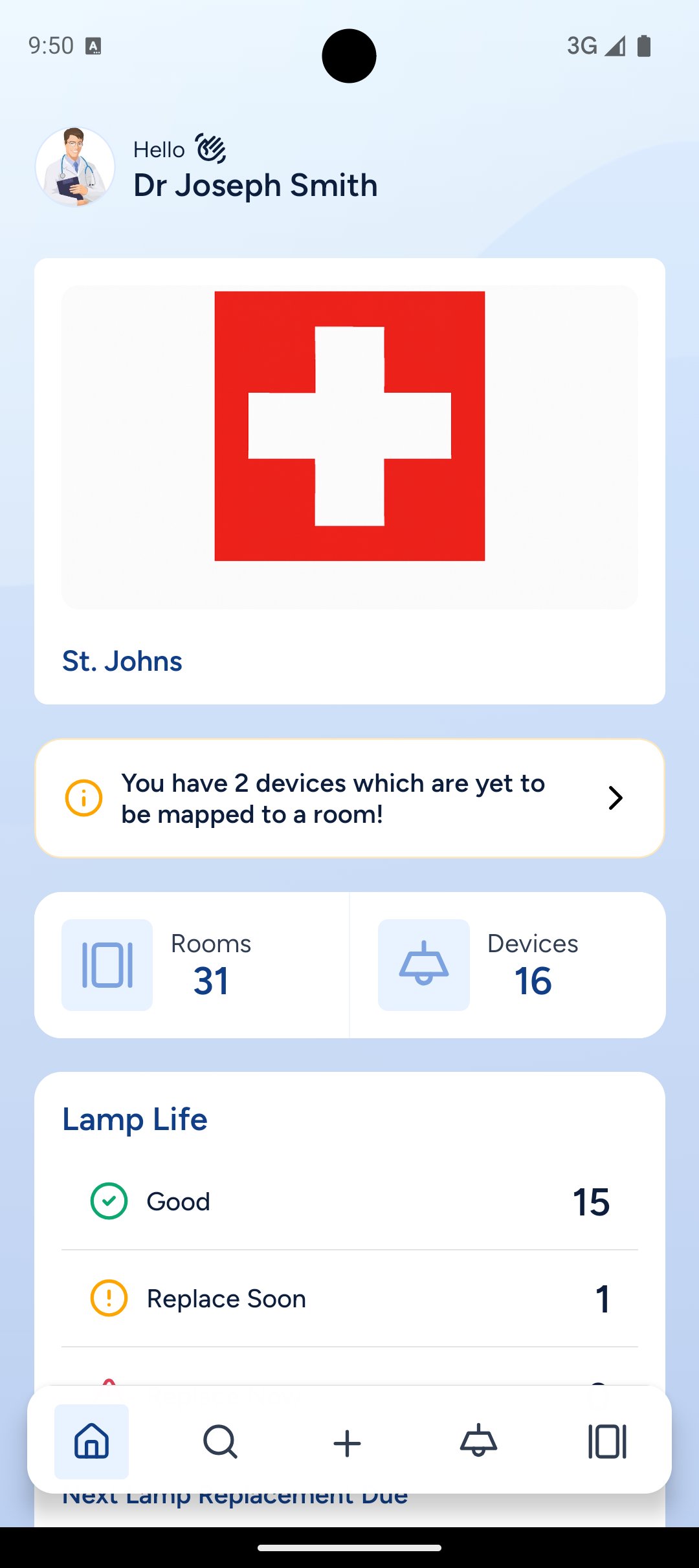Expand the unmapped devices warning via its chevron
This screenshot has height=1568, width=699.
[x=616, y=798]
